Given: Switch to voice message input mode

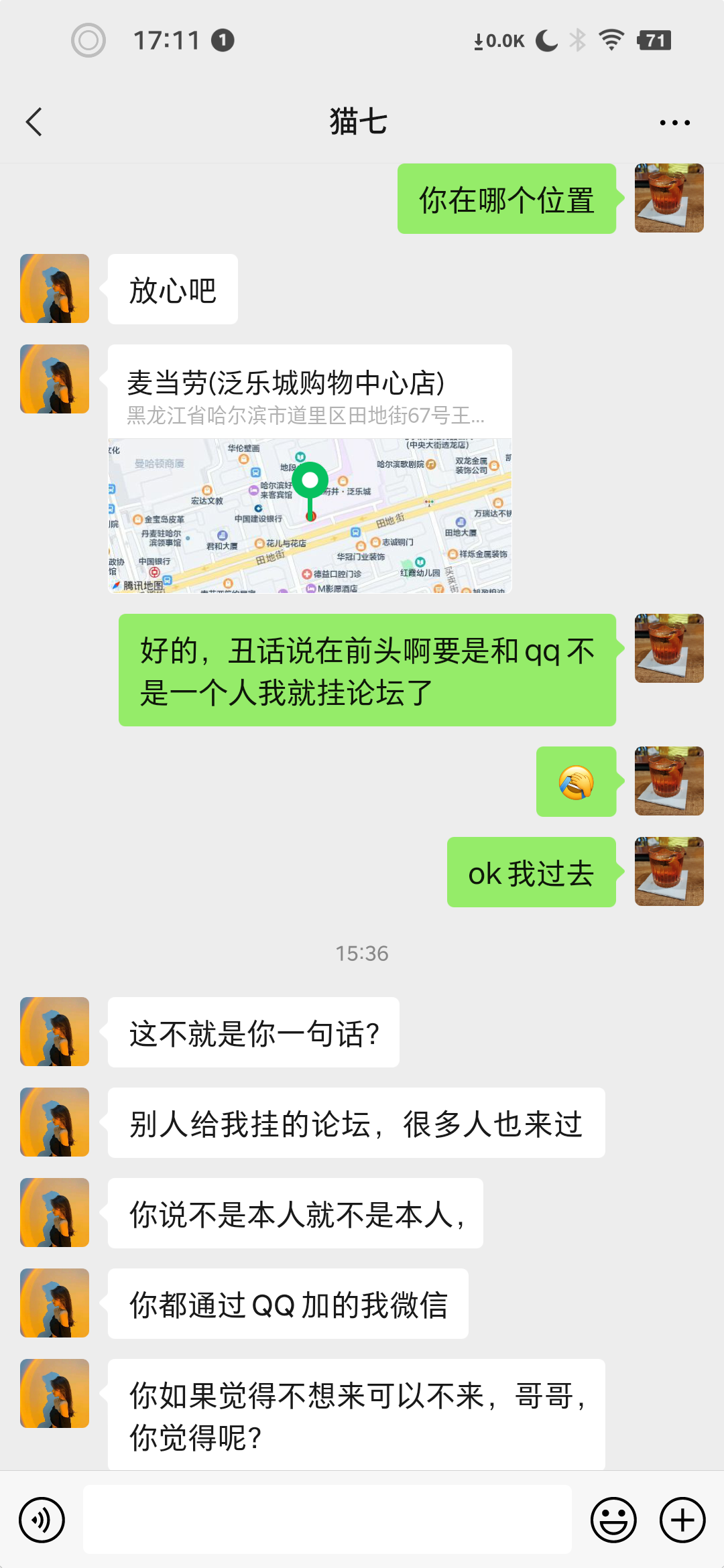Looking at the screenshot, I should point(42,1519).
